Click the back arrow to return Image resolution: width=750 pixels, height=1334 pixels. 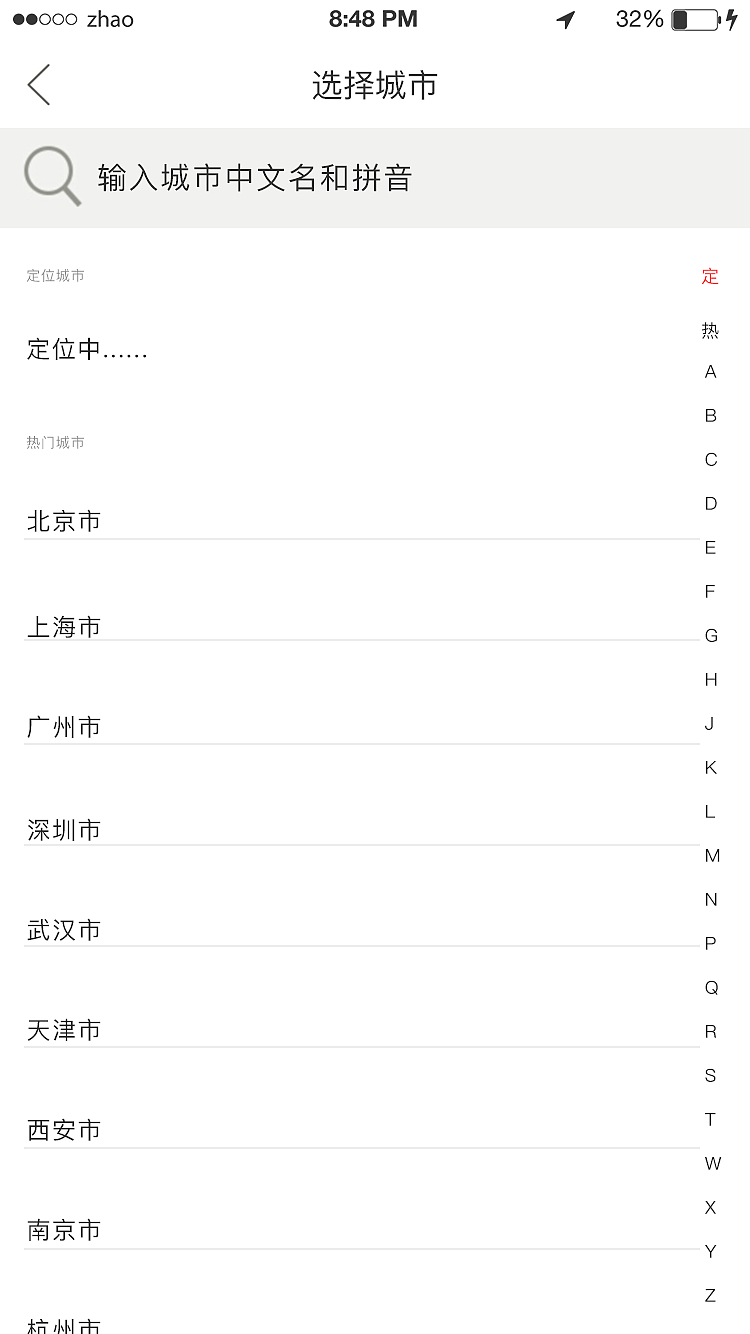[x=38, y=84]
